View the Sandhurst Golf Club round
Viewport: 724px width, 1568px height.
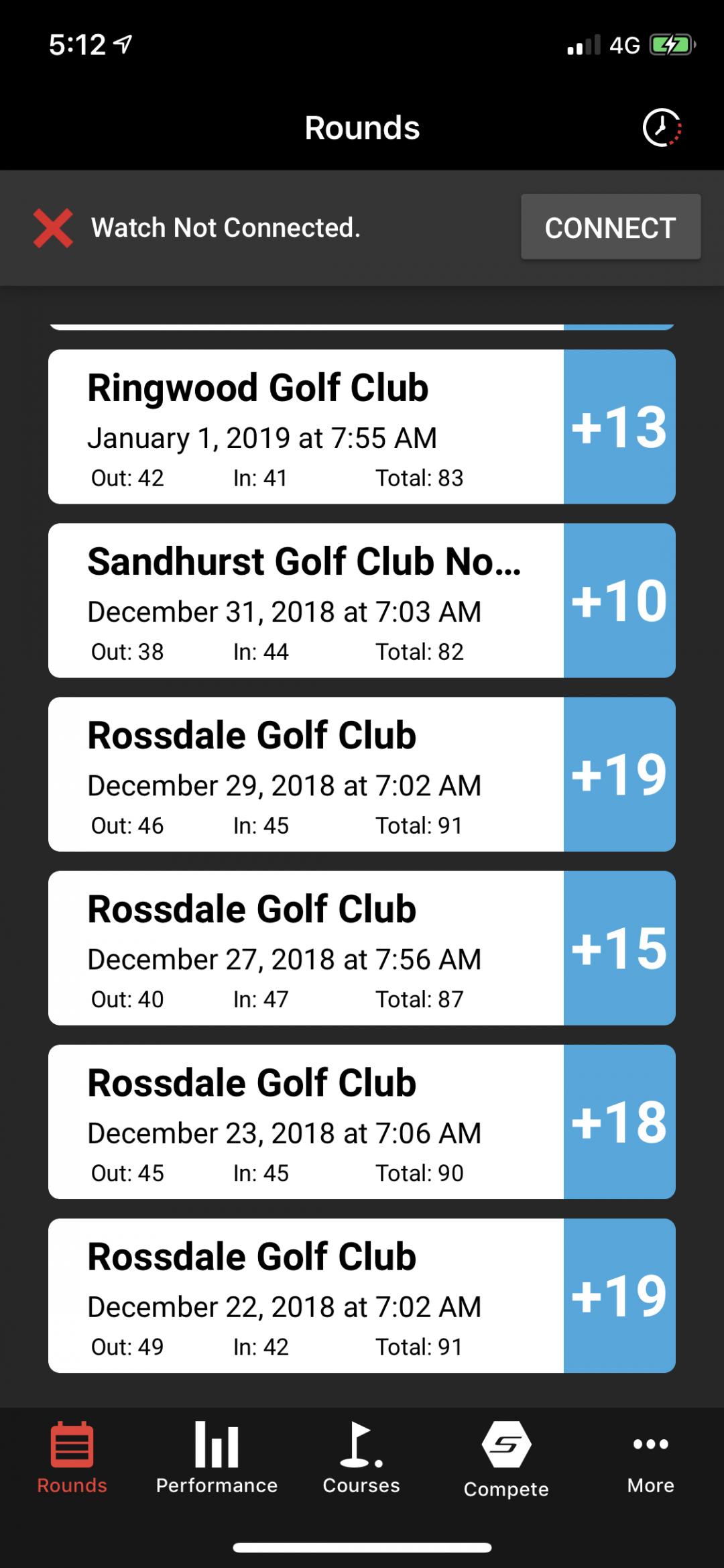coord(306,600)
